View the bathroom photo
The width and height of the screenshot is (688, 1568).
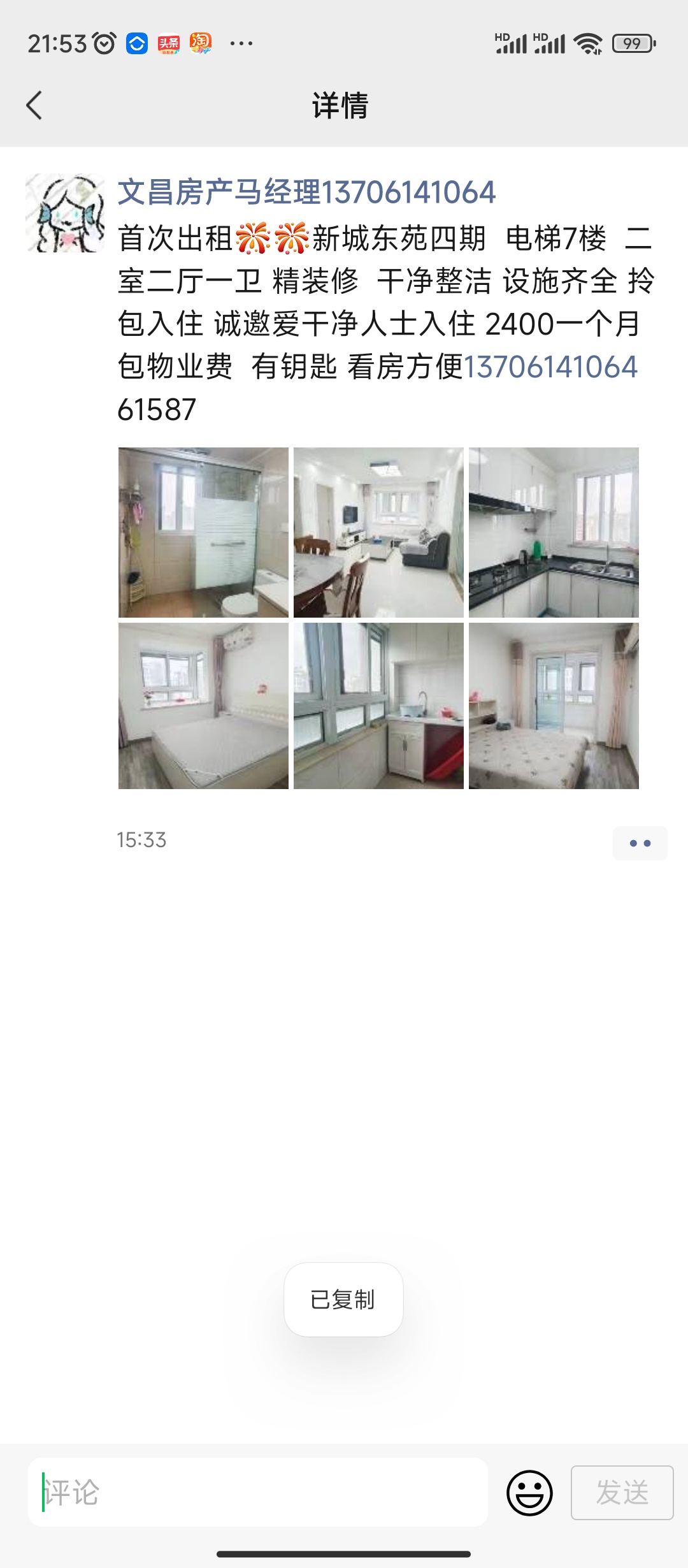pyautogui.click(x=203, y=532)
